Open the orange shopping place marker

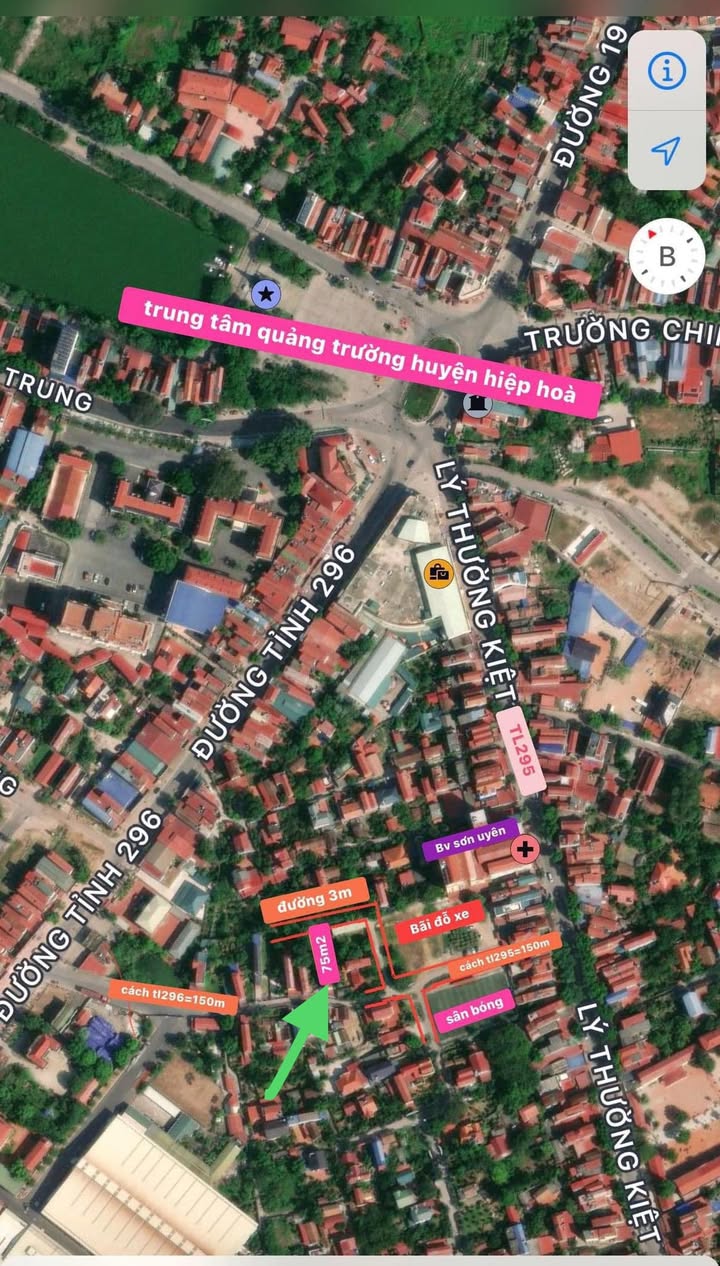click(x=438, y=574)
